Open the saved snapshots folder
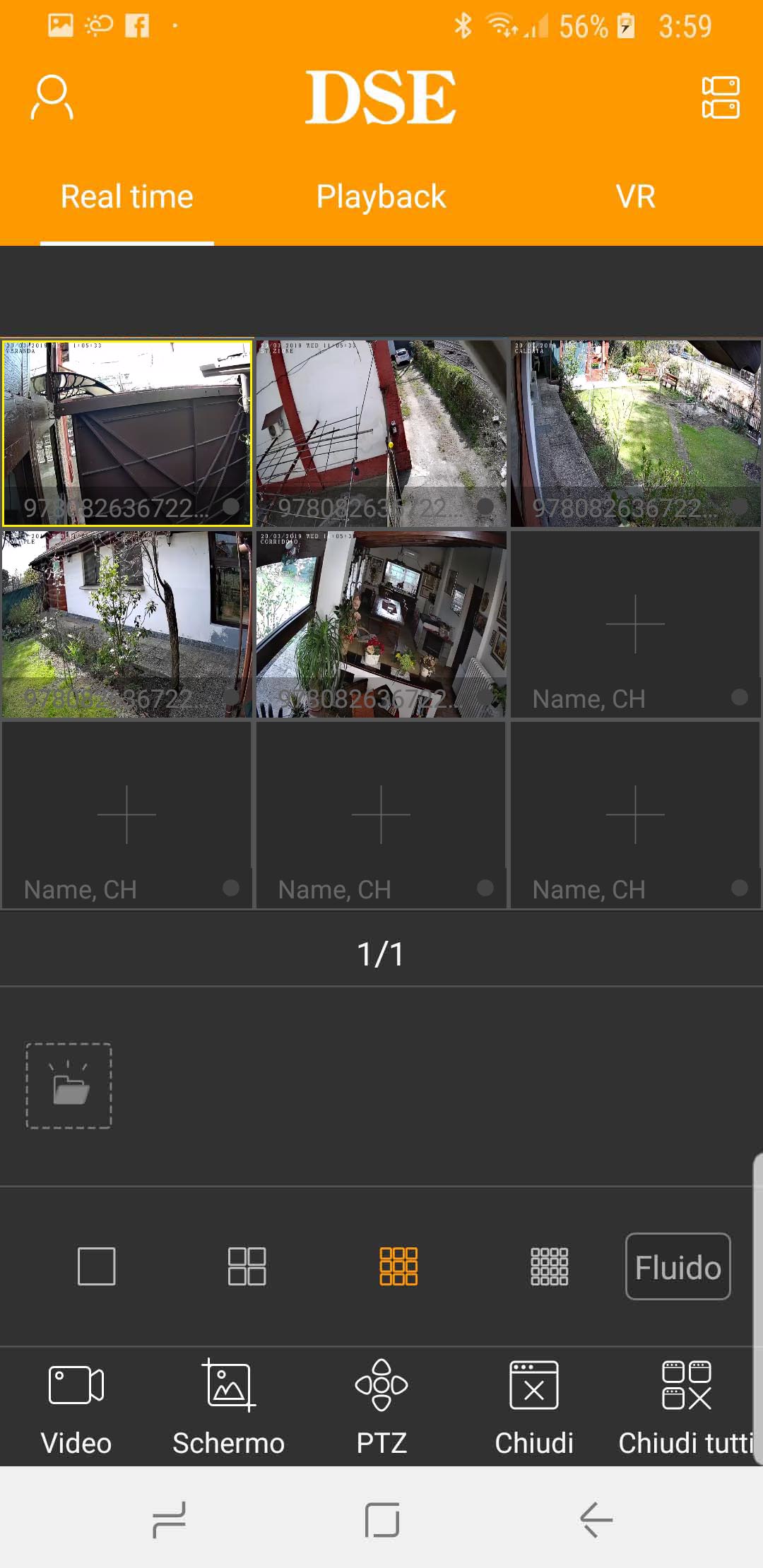Screen dimensions: 763x1568 [x=69, y=1086]
